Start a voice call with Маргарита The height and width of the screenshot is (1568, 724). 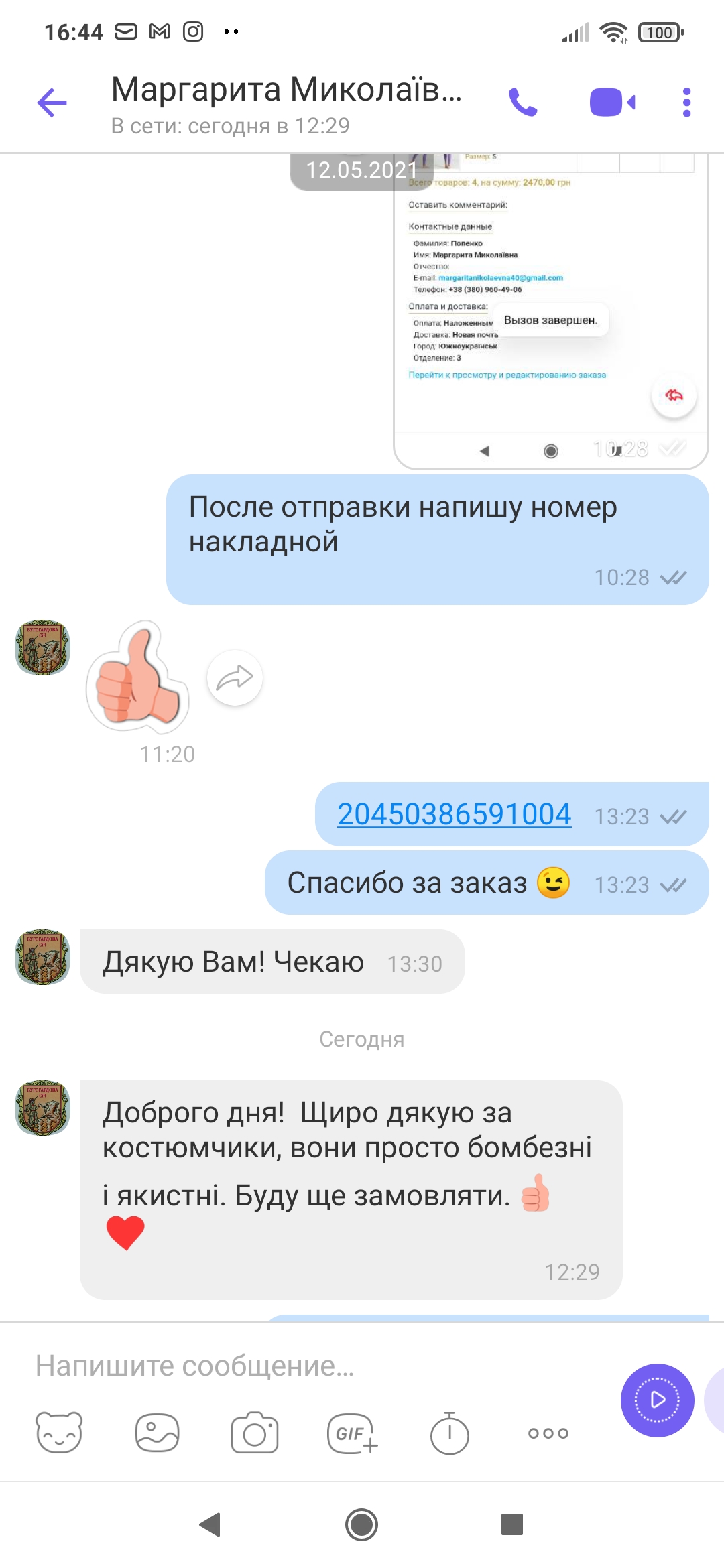click(x=523, y=103)
